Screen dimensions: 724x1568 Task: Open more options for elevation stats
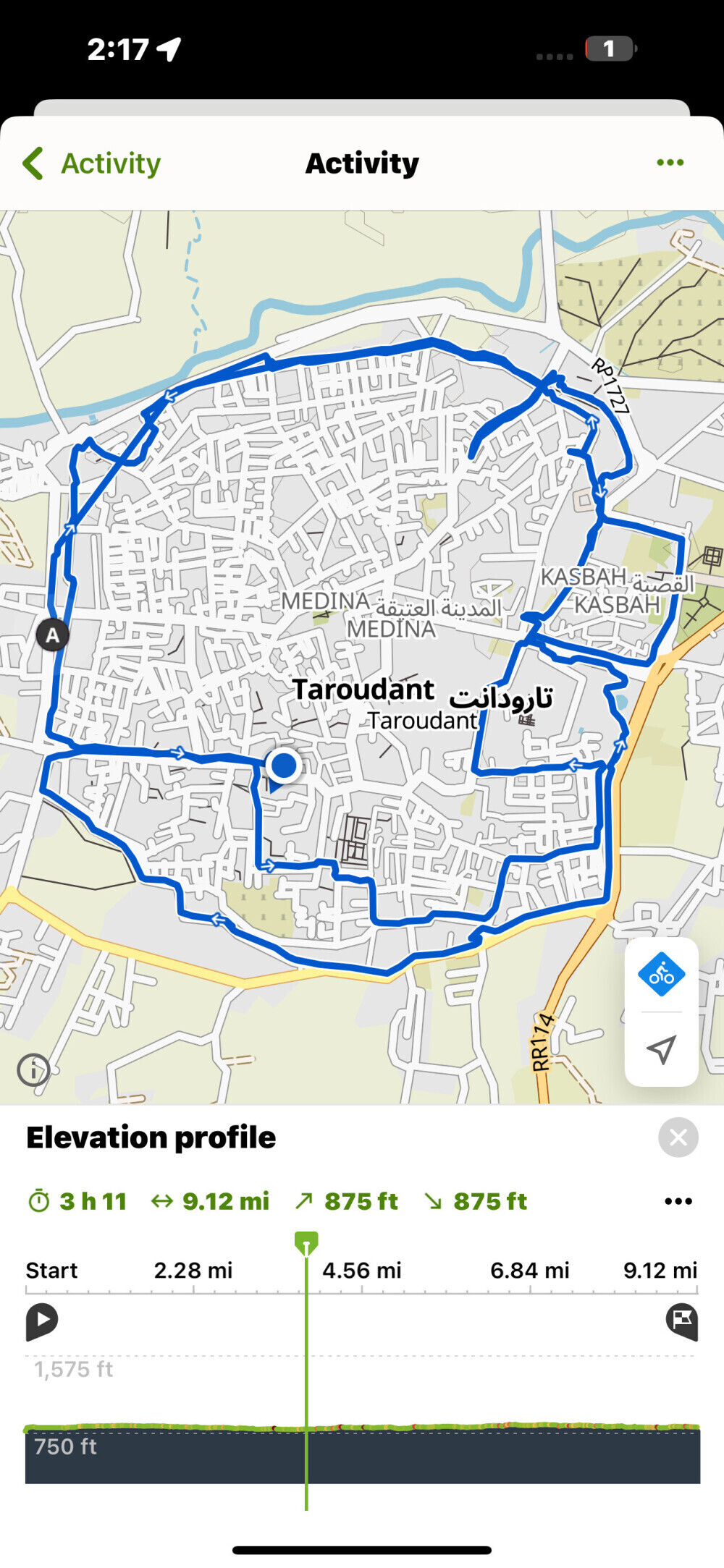click(x=678, y=1201)
